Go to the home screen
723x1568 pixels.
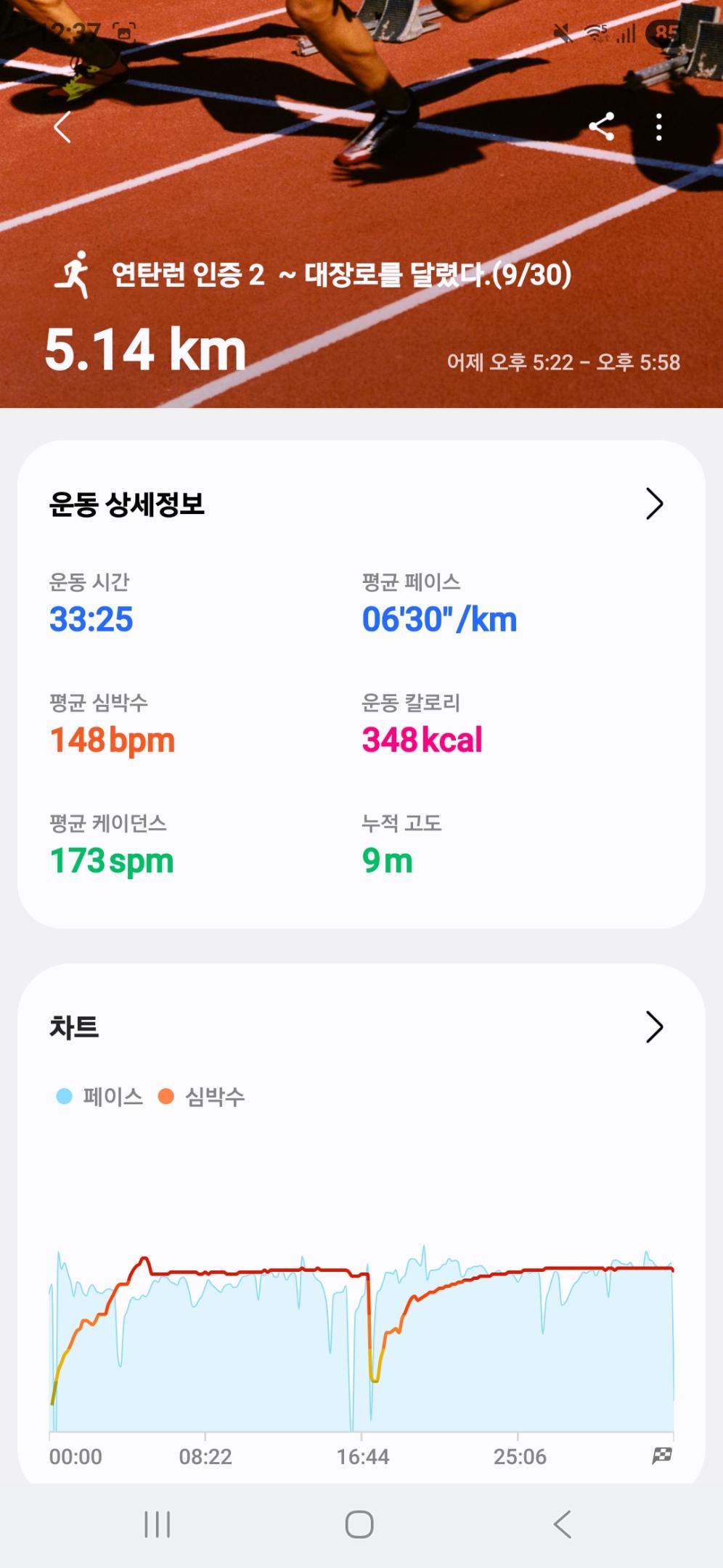coord(359,1524)
